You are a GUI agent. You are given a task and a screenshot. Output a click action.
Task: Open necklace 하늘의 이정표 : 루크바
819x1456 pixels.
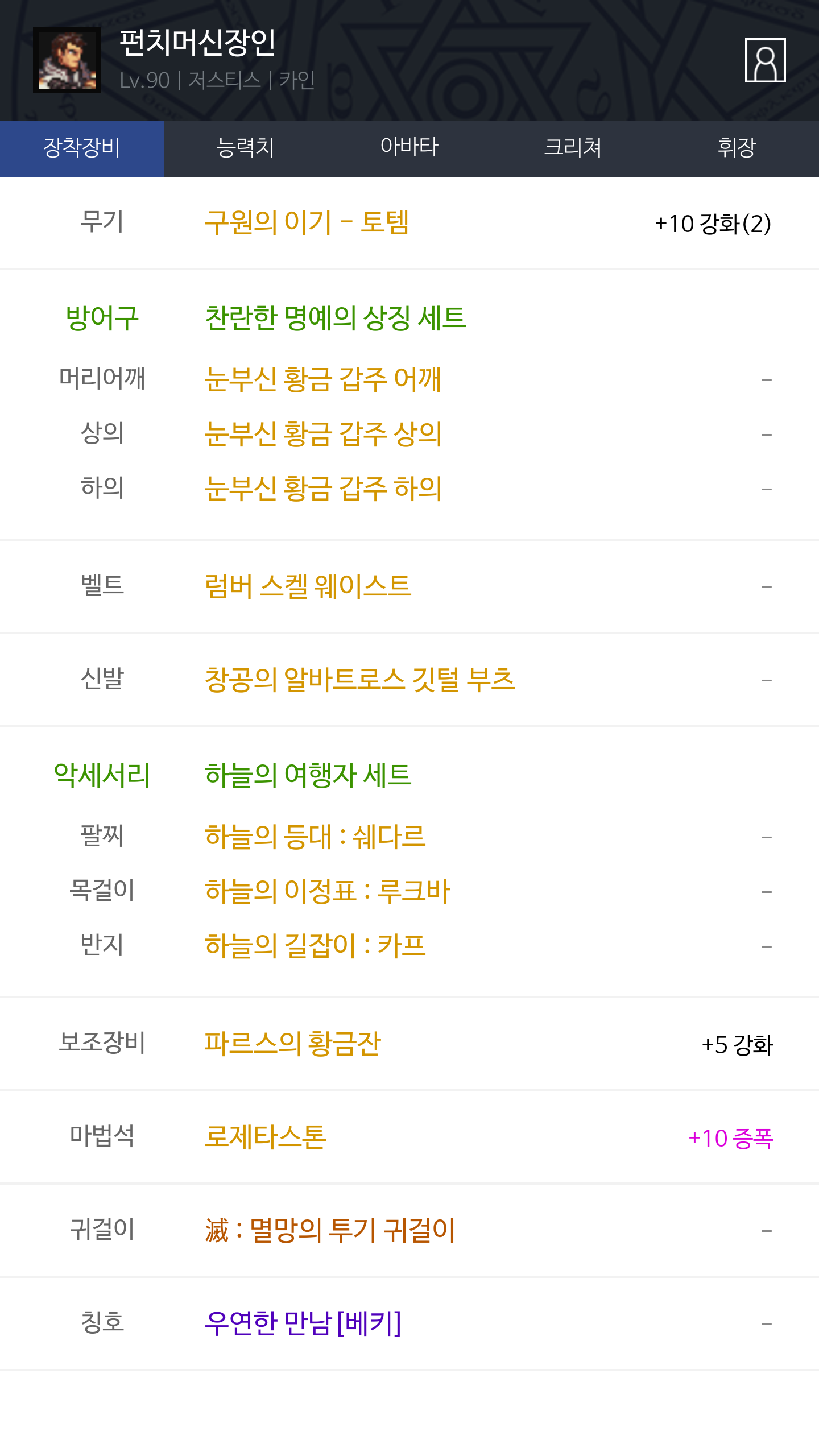[x=328, y=891]
